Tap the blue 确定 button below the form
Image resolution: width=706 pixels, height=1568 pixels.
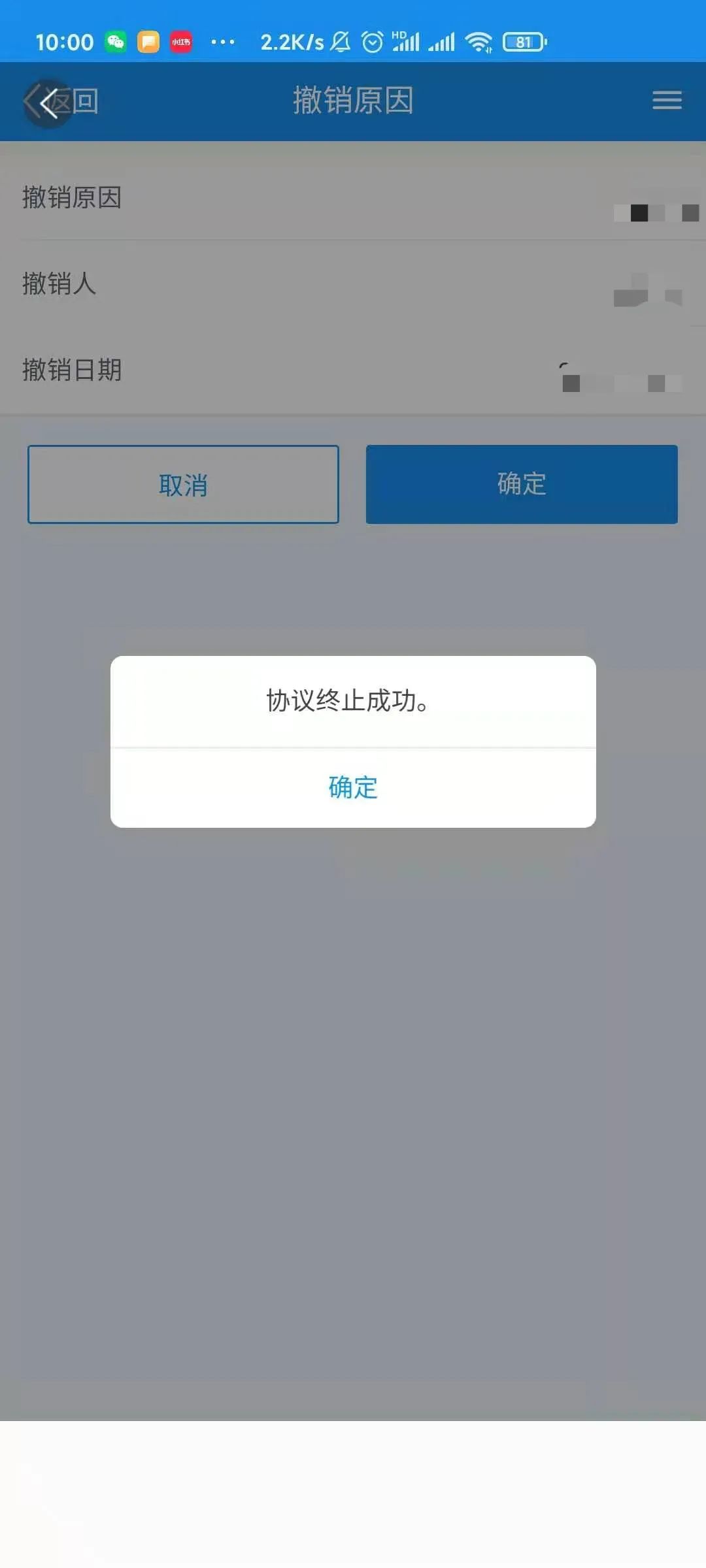pos(522,484)
